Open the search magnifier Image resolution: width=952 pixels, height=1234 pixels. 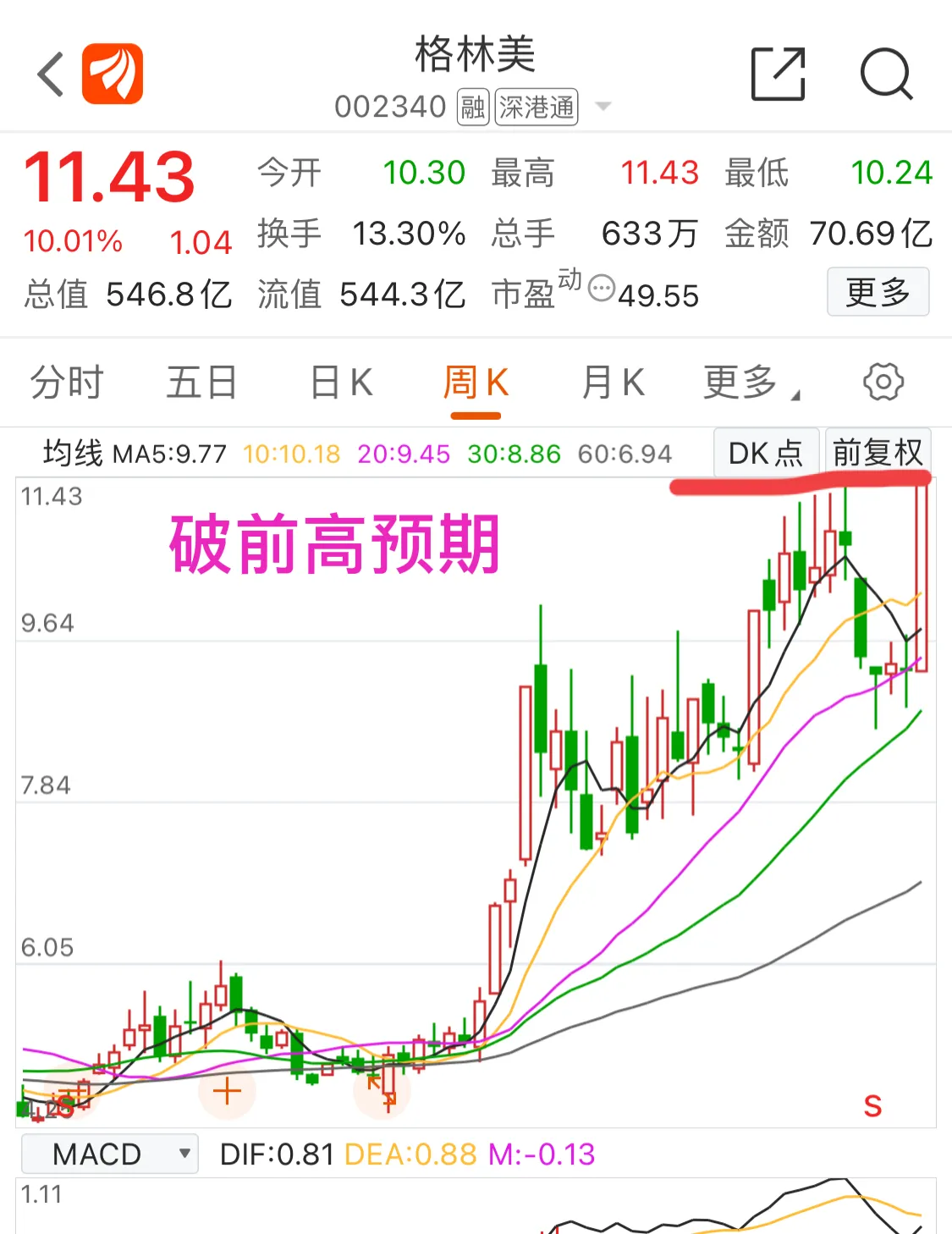point(885,74)
